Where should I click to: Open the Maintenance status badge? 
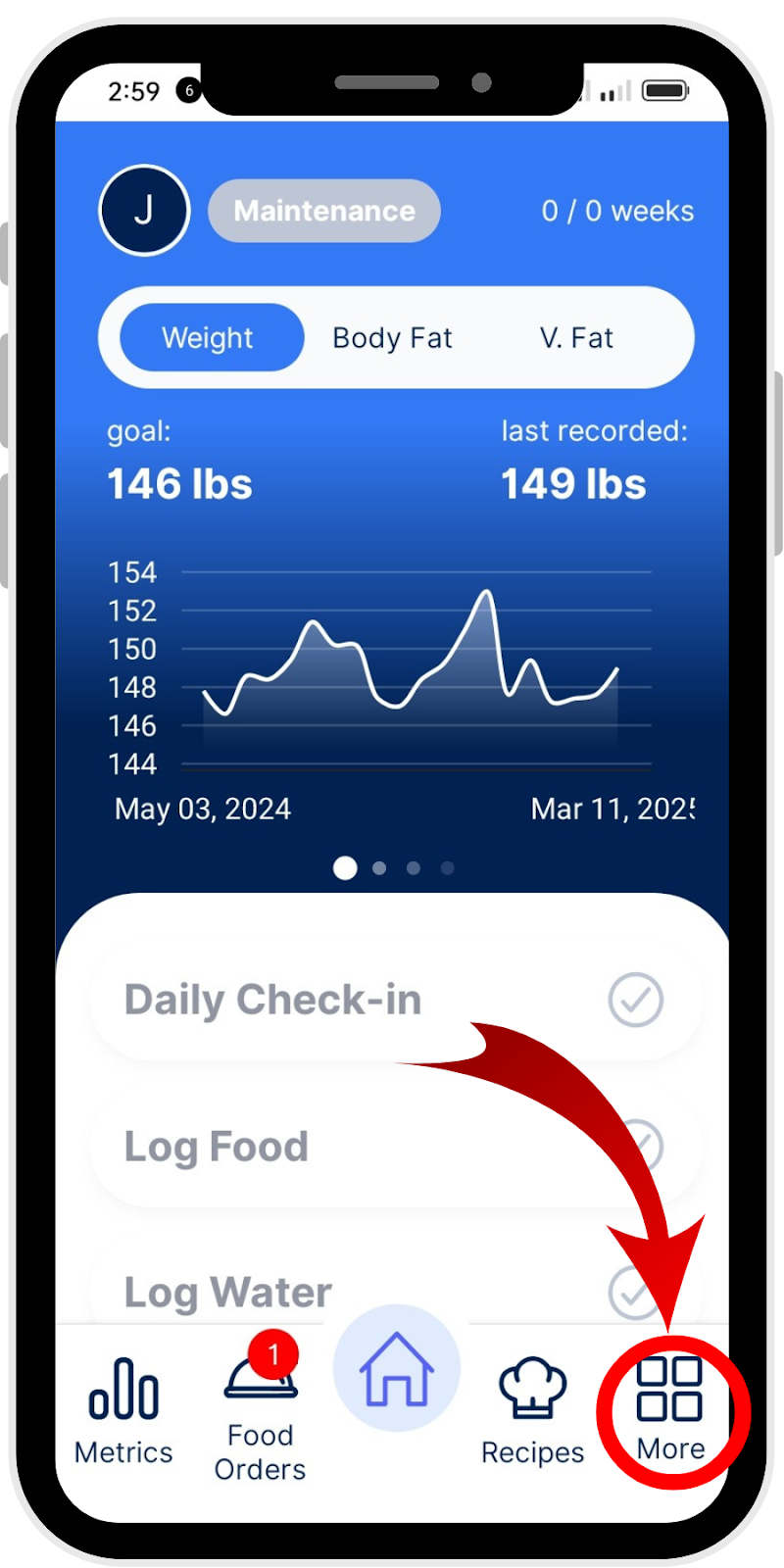(x=323, y=211)
